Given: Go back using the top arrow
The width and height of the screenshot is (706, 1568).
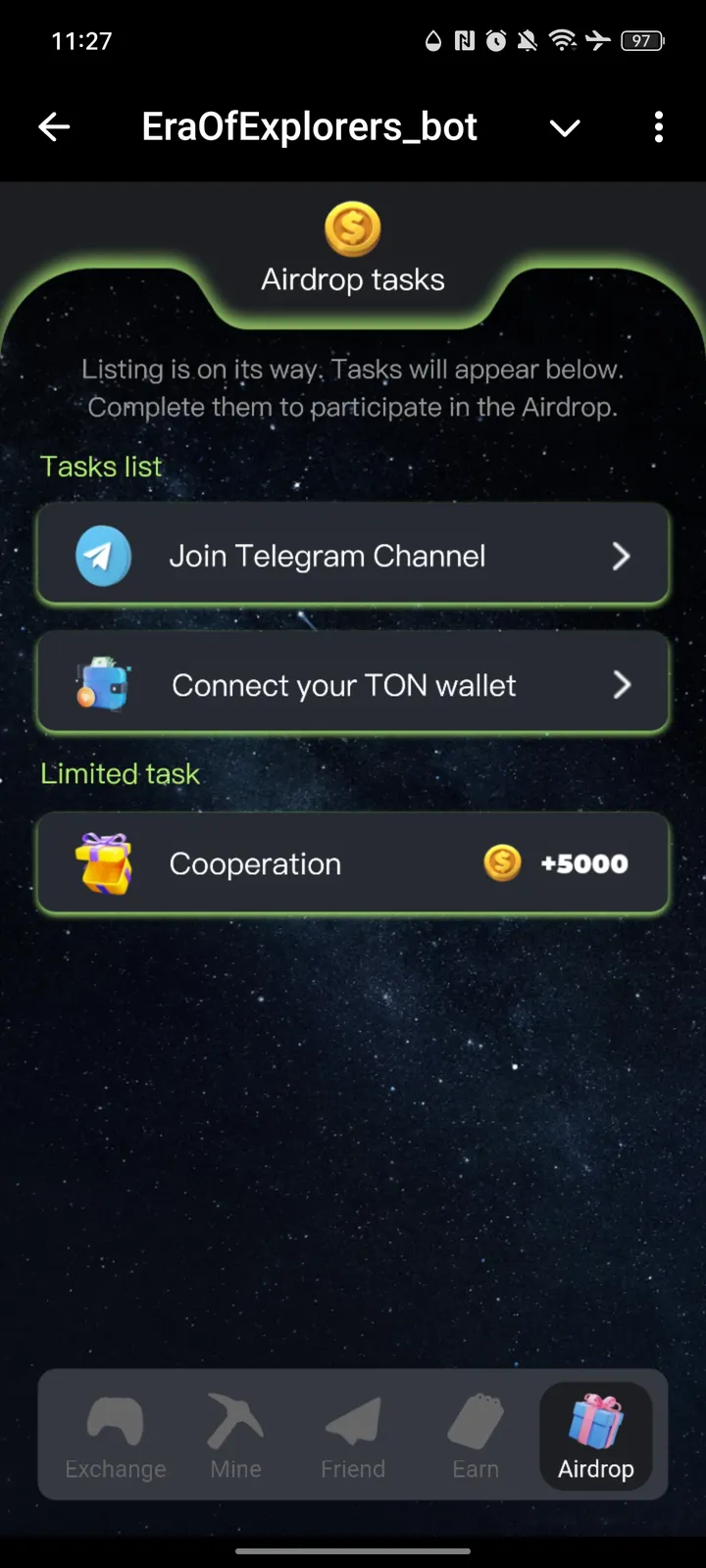Looking at the screenshot, I should [x=54, y=126].
